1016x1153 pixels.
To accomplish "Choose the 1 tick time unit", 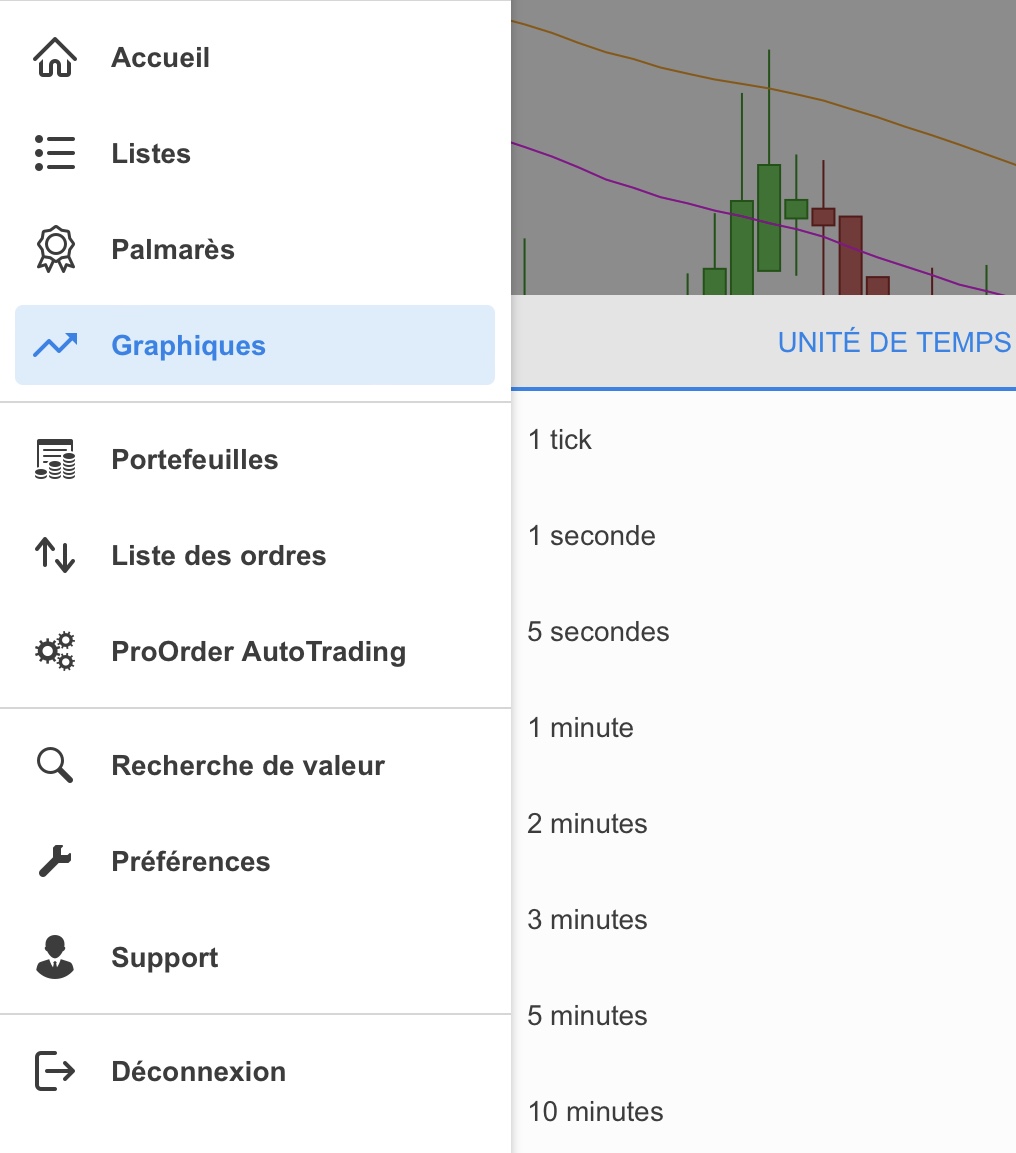I will click(x=560, y=440).
